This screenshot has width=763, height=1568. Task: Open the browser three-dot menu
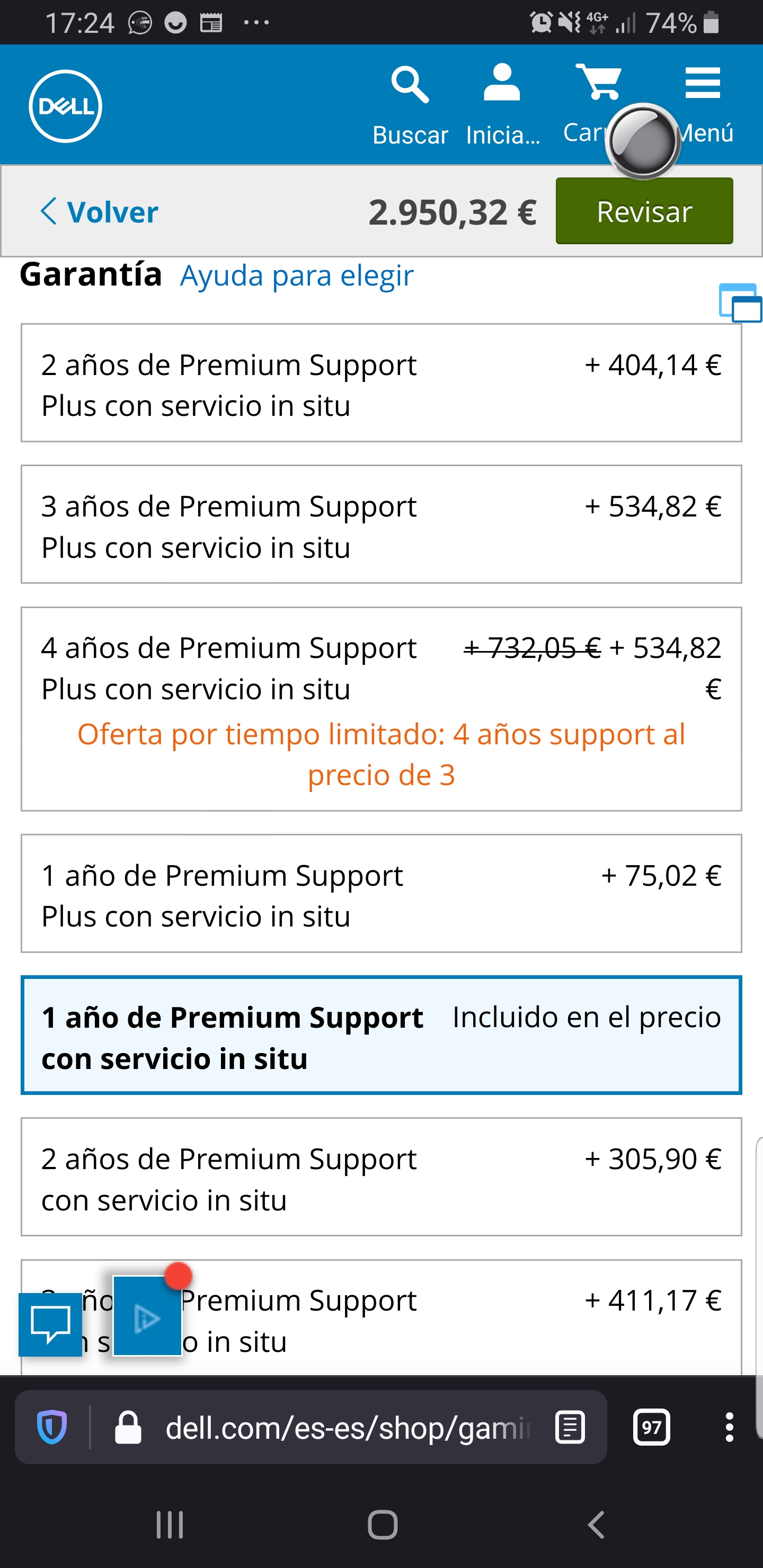[x=729, y=1428]
